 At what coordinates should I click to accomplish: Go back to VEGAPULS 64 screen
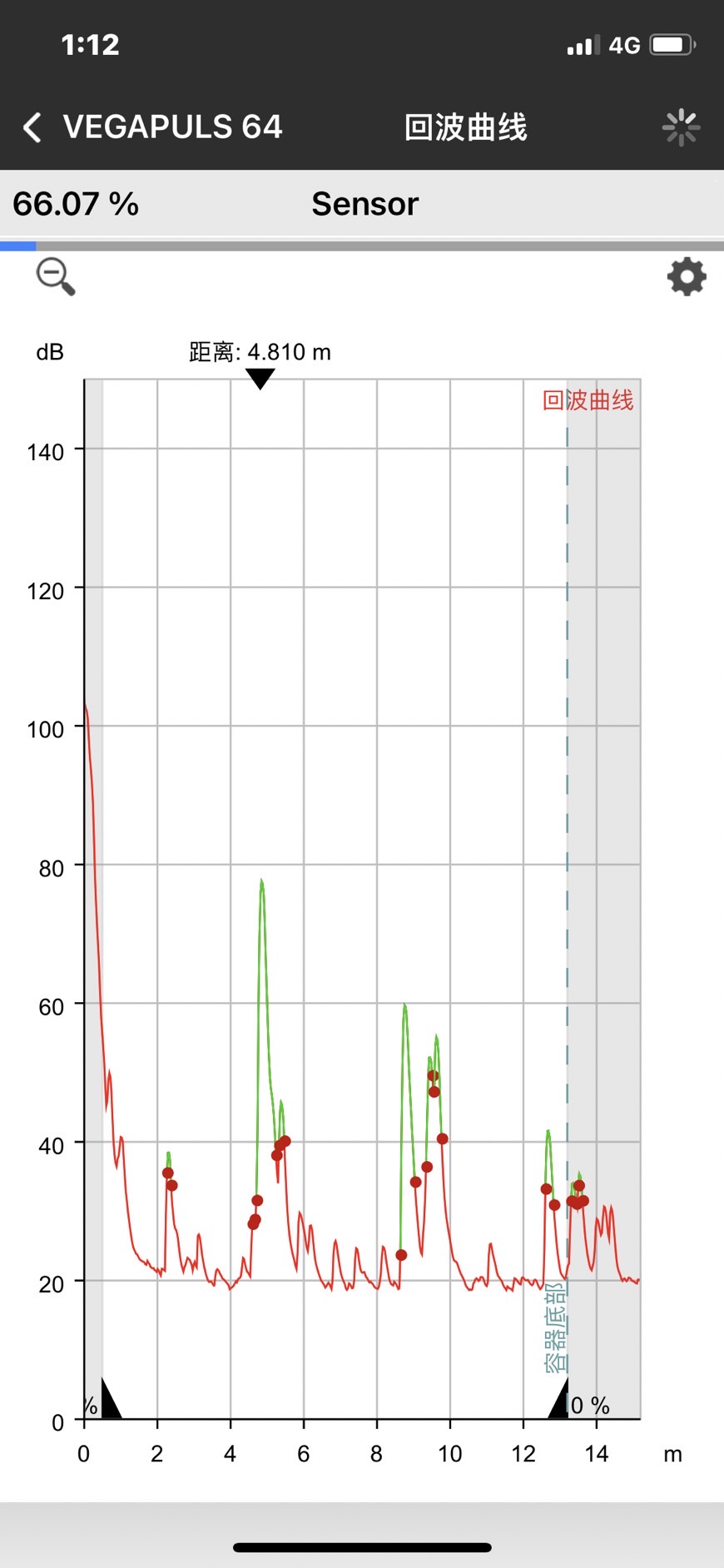[x=33, y=127]
